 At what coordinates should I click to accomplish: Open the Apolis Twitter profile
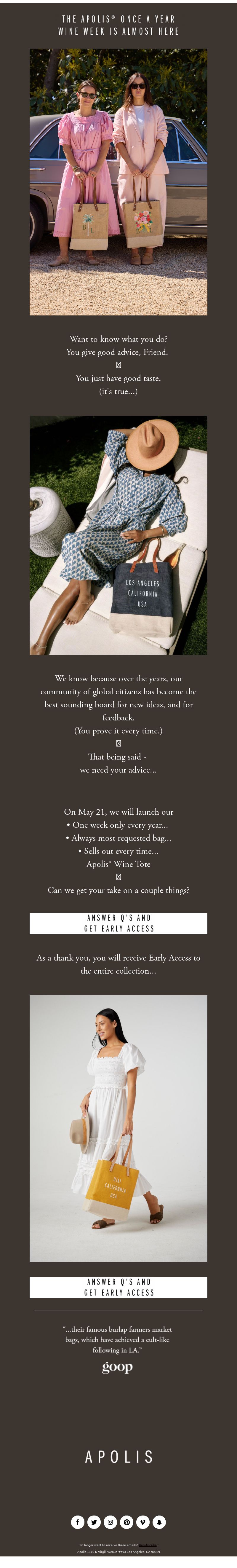pyautogui.click(x=94, y=1522)
